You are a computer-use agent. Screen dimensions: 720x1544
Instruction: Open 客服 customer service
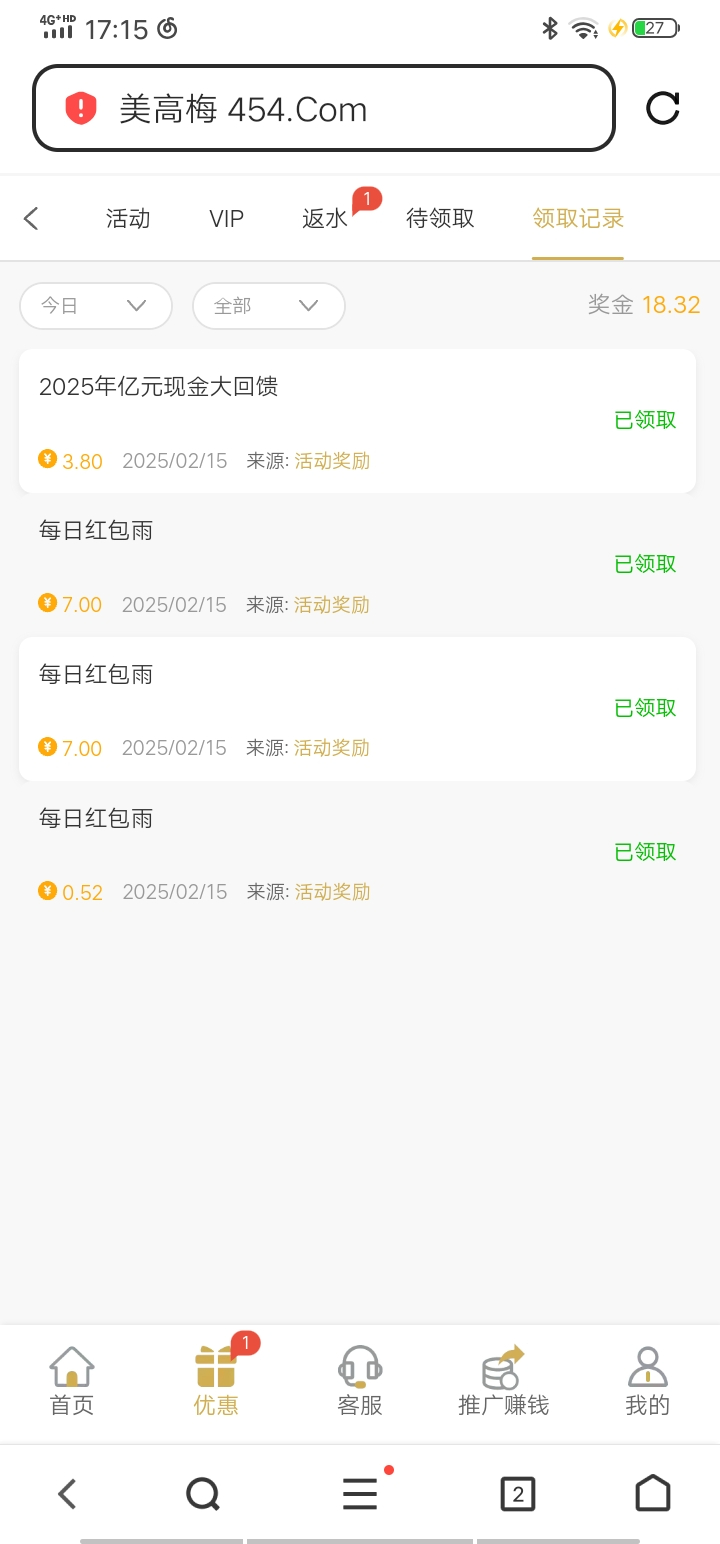click(x=360, y=1383)
